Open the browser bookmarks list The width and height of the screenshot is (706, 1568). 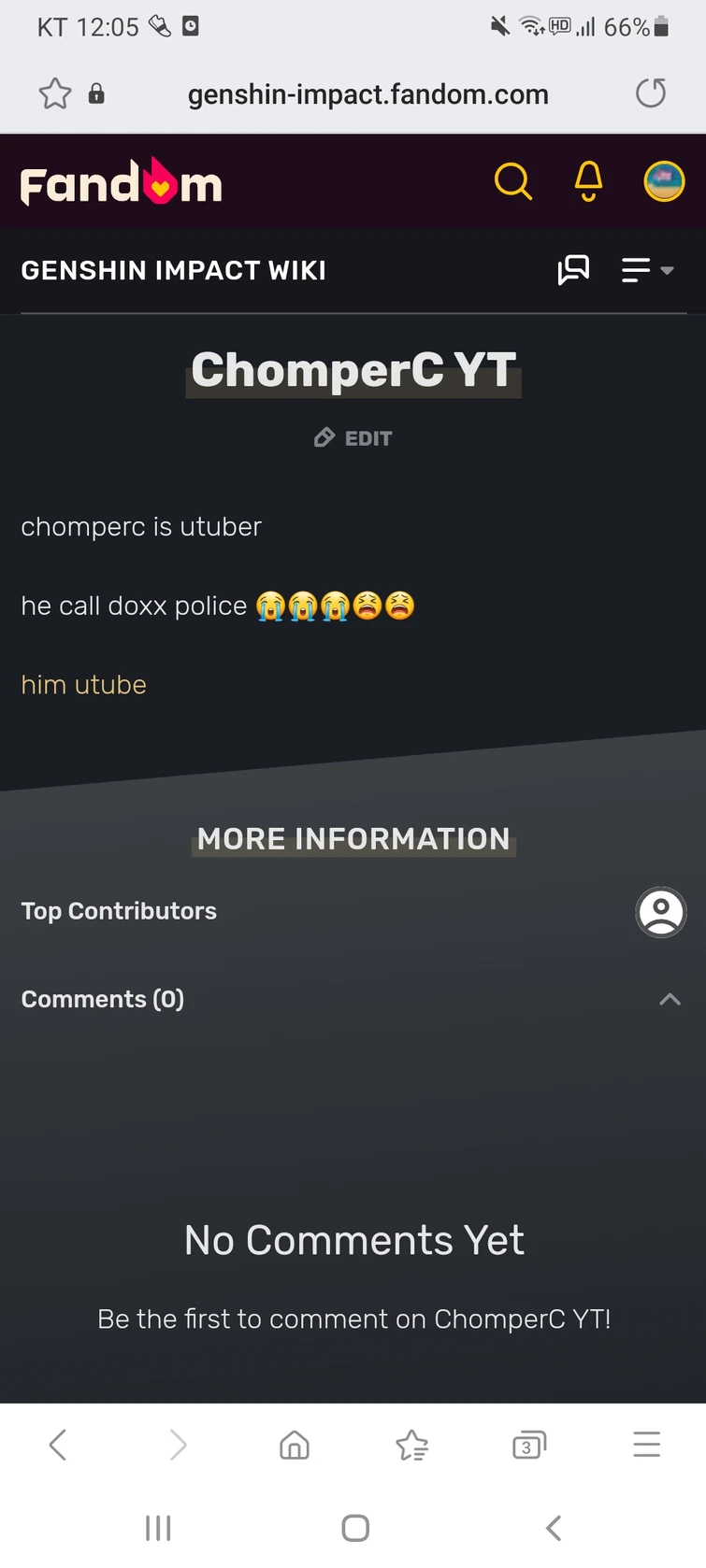point(411,1446)
